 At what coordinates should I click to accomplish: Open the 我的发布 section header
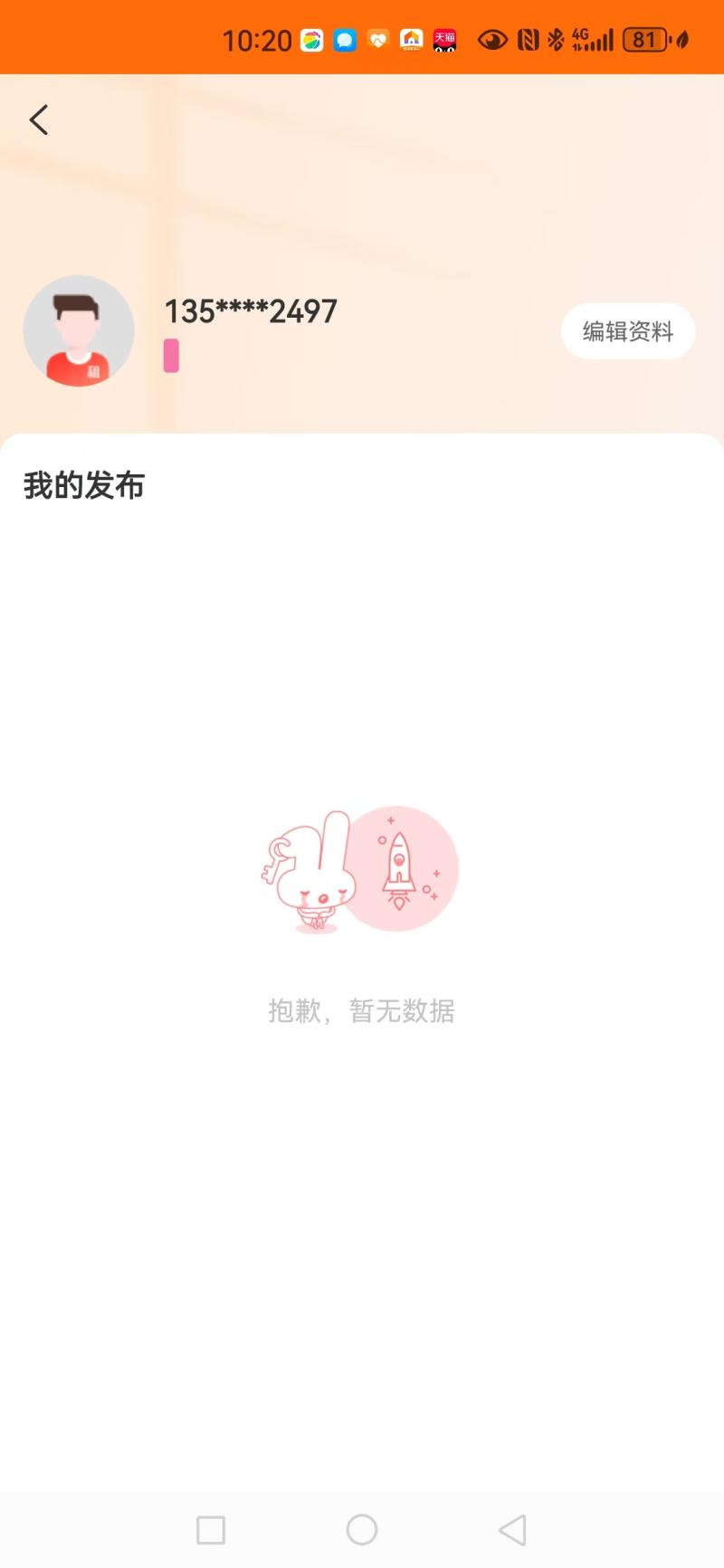[84, 485]
